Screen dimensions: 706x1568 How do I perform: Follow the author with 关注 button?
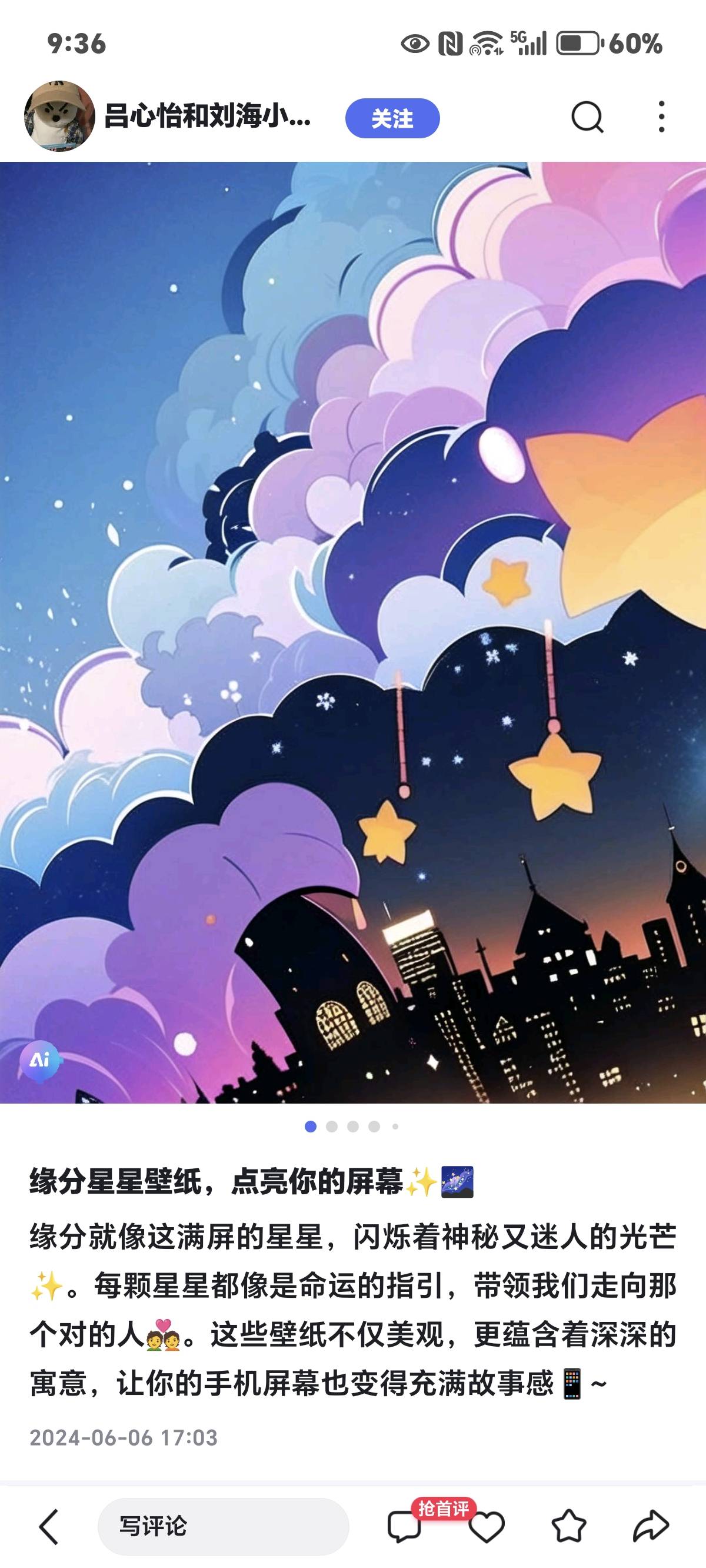point(392,118)
